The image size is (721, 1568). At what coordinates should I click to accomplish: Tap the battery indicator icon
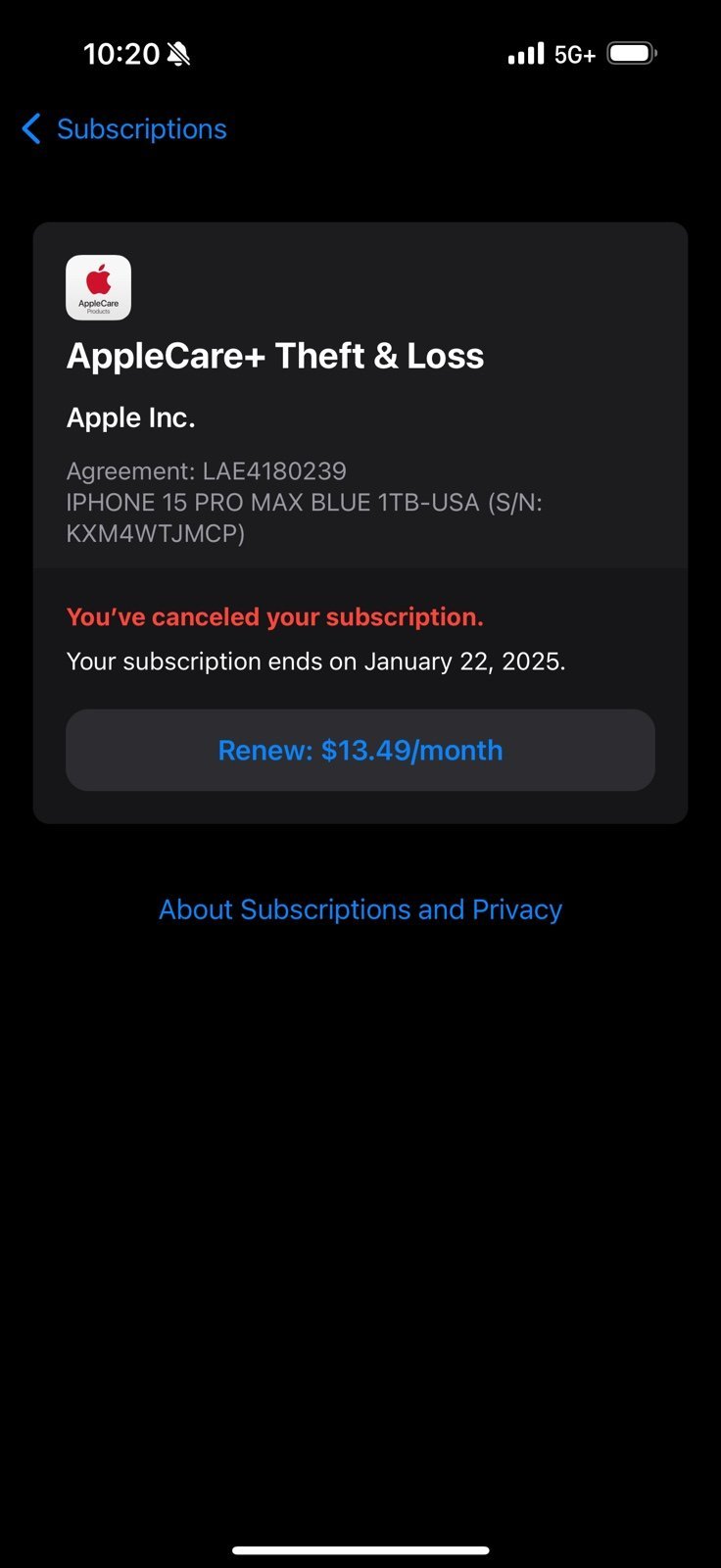[x=632, y=53]
